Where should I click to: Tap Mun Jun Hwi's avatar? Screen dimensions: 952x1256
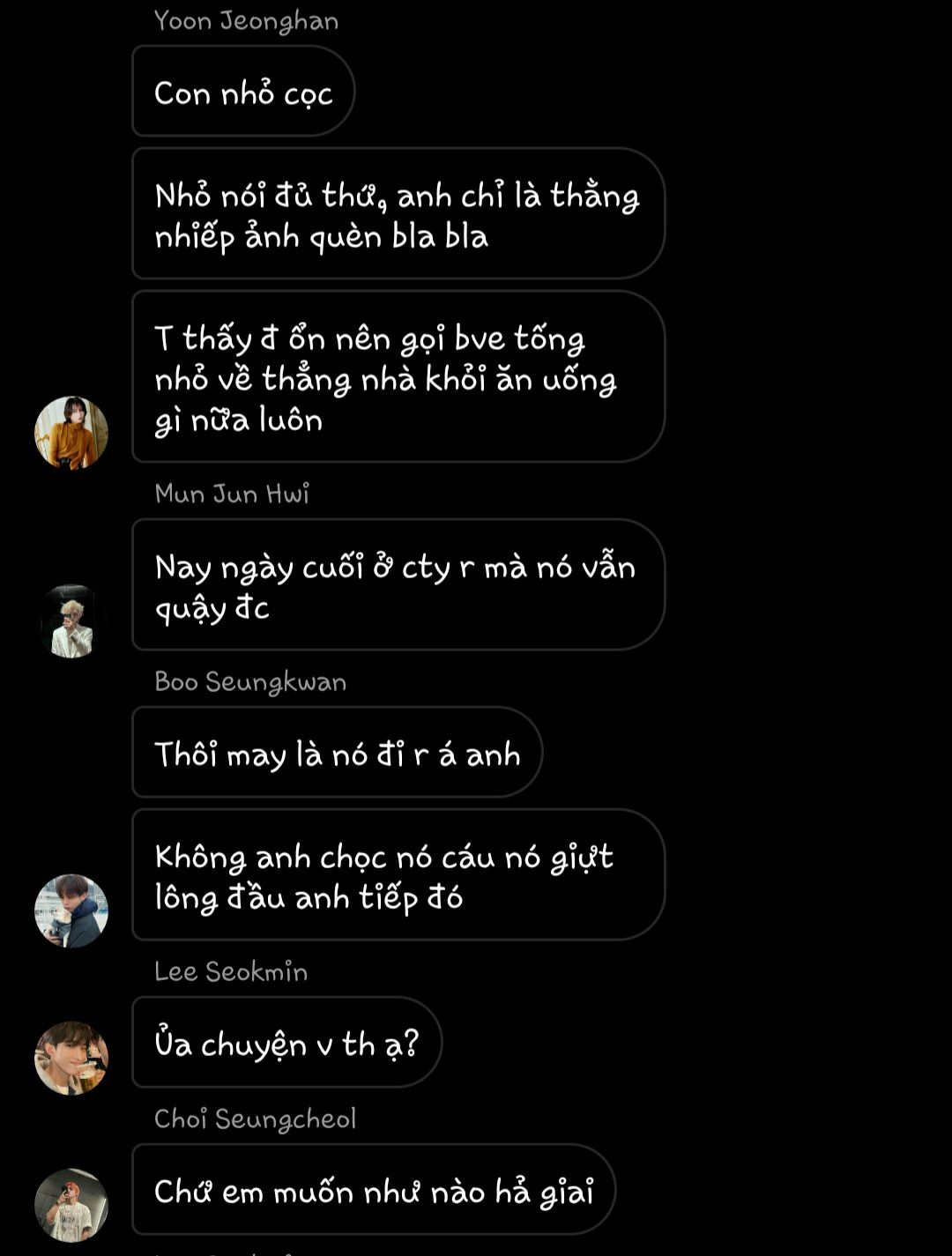pyautogui.click(x=71, y=621)
